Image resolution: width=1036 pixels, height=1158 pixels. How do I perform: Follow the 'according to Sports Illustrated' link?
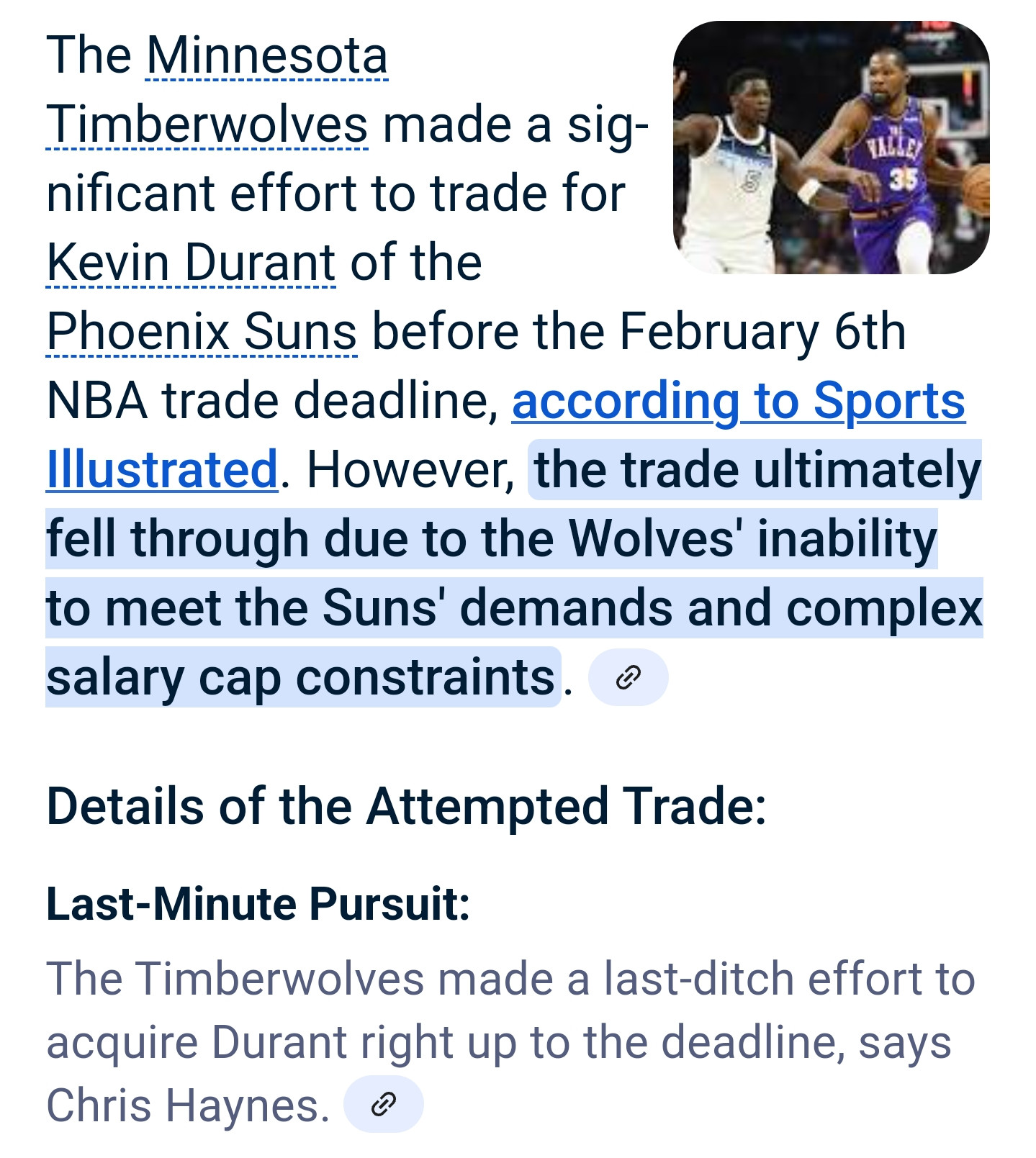point(738,401)
